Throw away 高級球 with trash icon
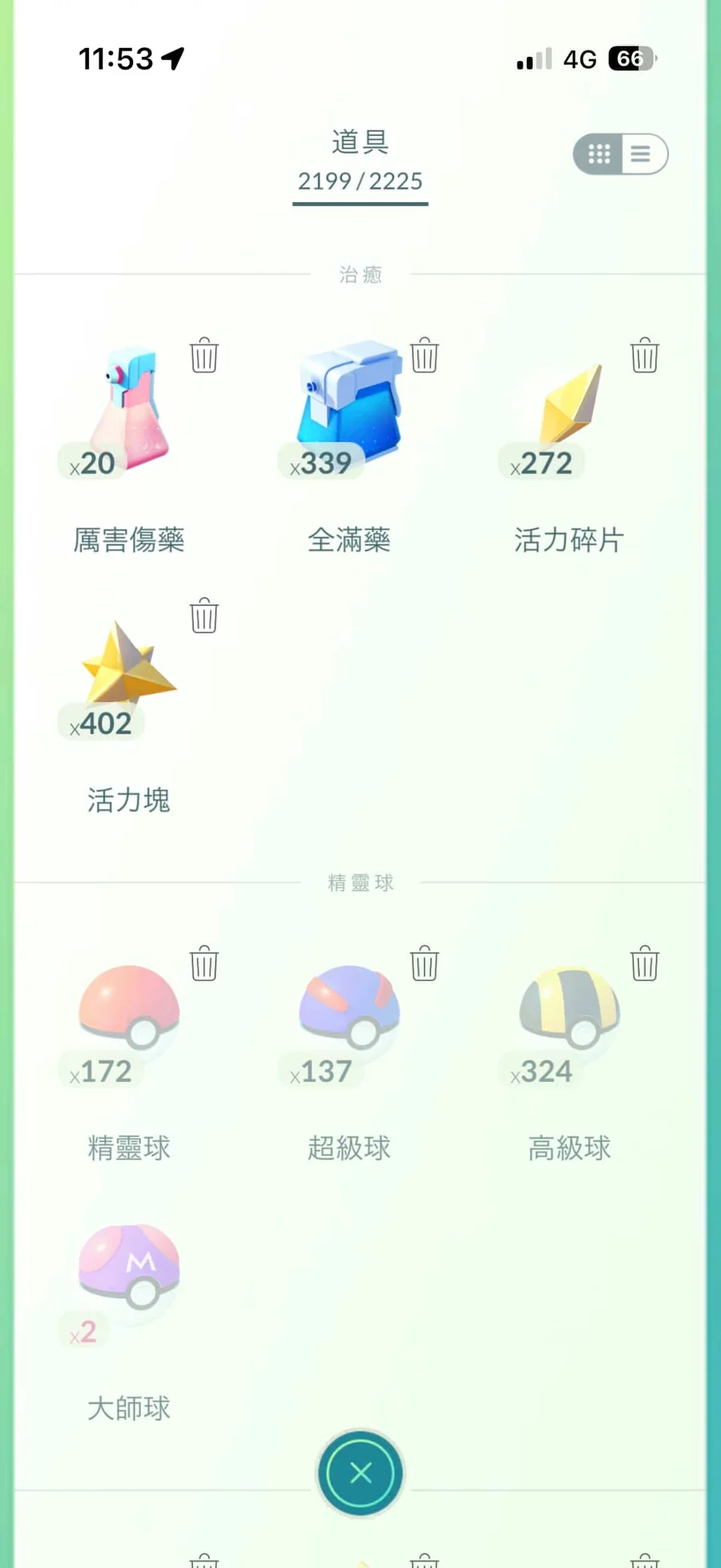This screenshot has width=721, height=1568. coord(645,964)
